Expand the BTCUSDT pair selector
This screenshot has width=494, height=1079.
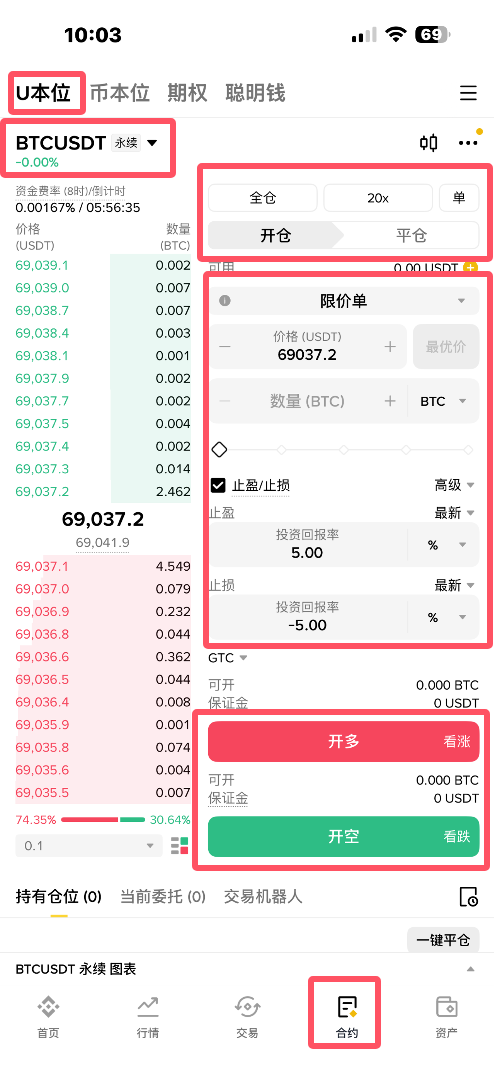tap(87, 143)
